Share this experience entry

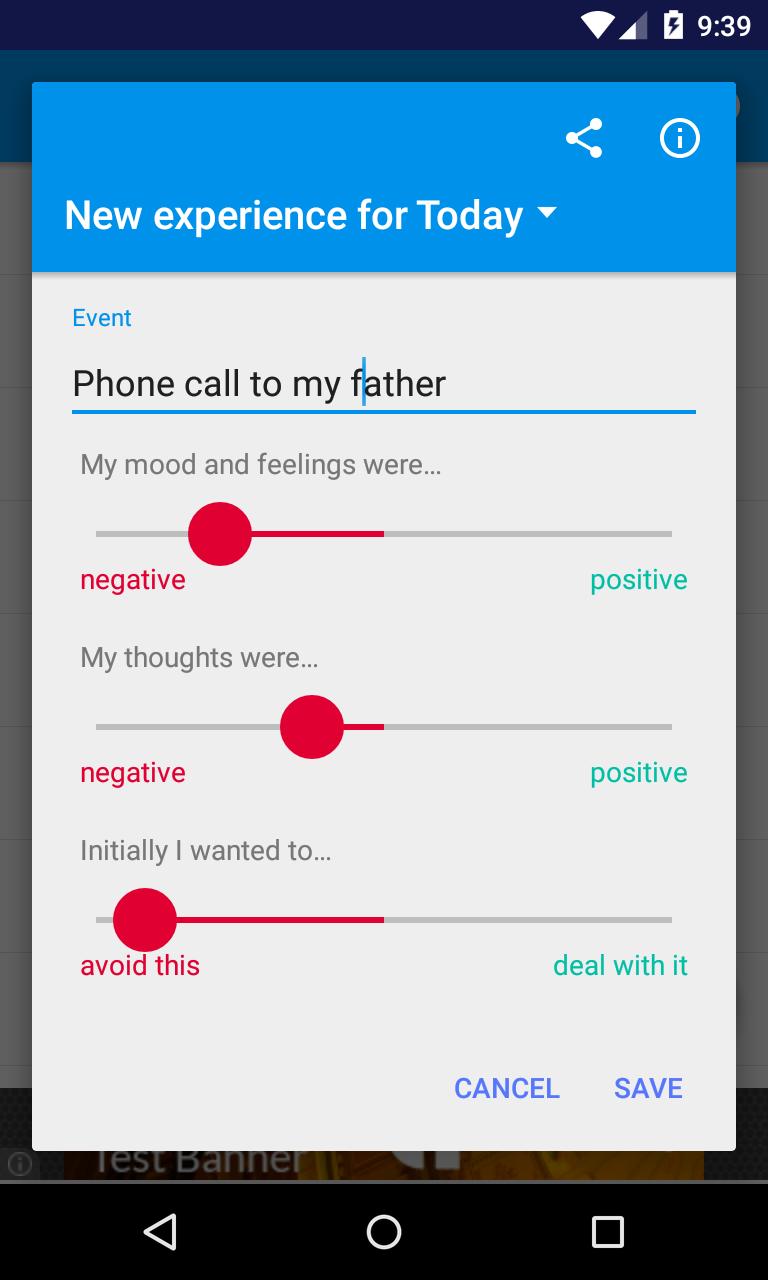click(584, 138)
